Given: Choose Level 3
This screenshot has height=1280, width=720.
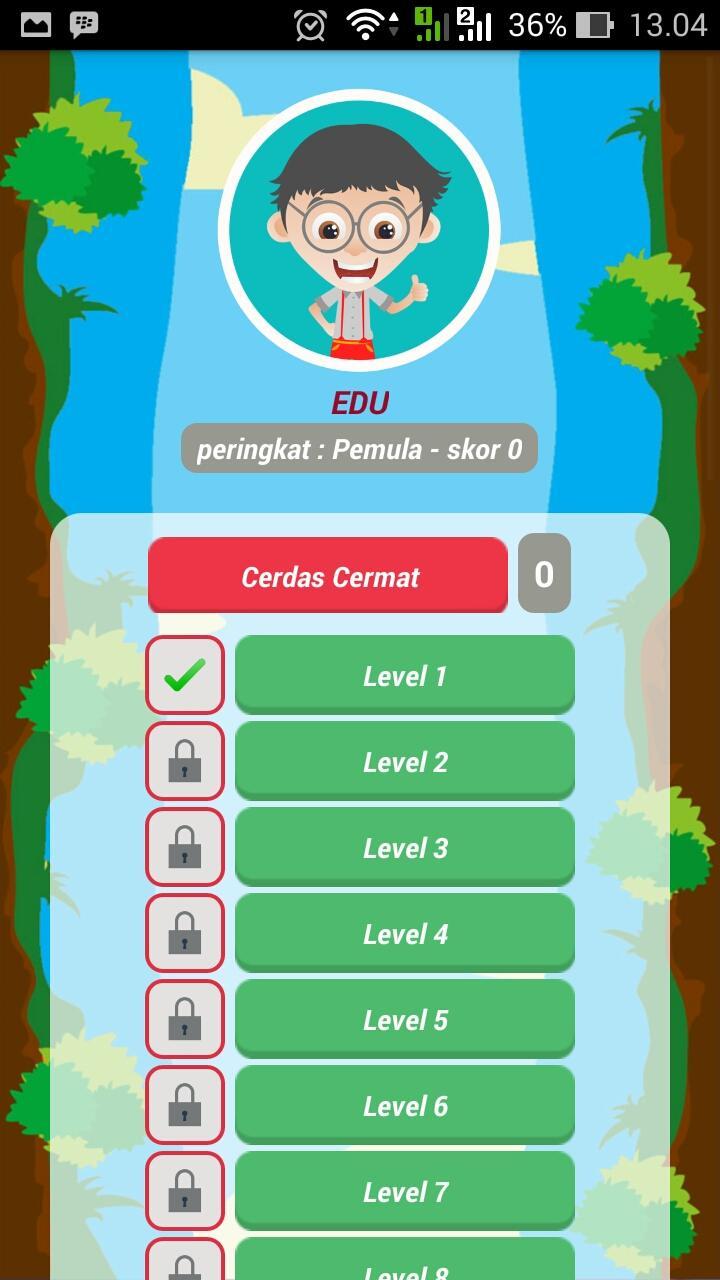Looking at the screenshot, I should [405, 847].
